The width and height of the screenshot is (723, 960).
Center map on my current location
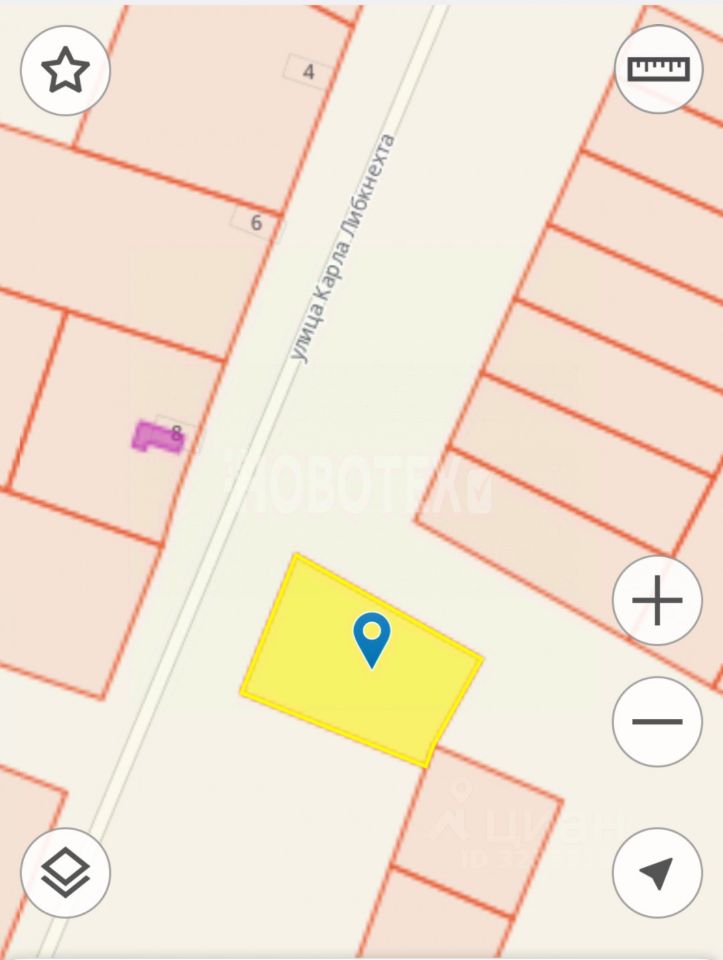coord(657,873)
